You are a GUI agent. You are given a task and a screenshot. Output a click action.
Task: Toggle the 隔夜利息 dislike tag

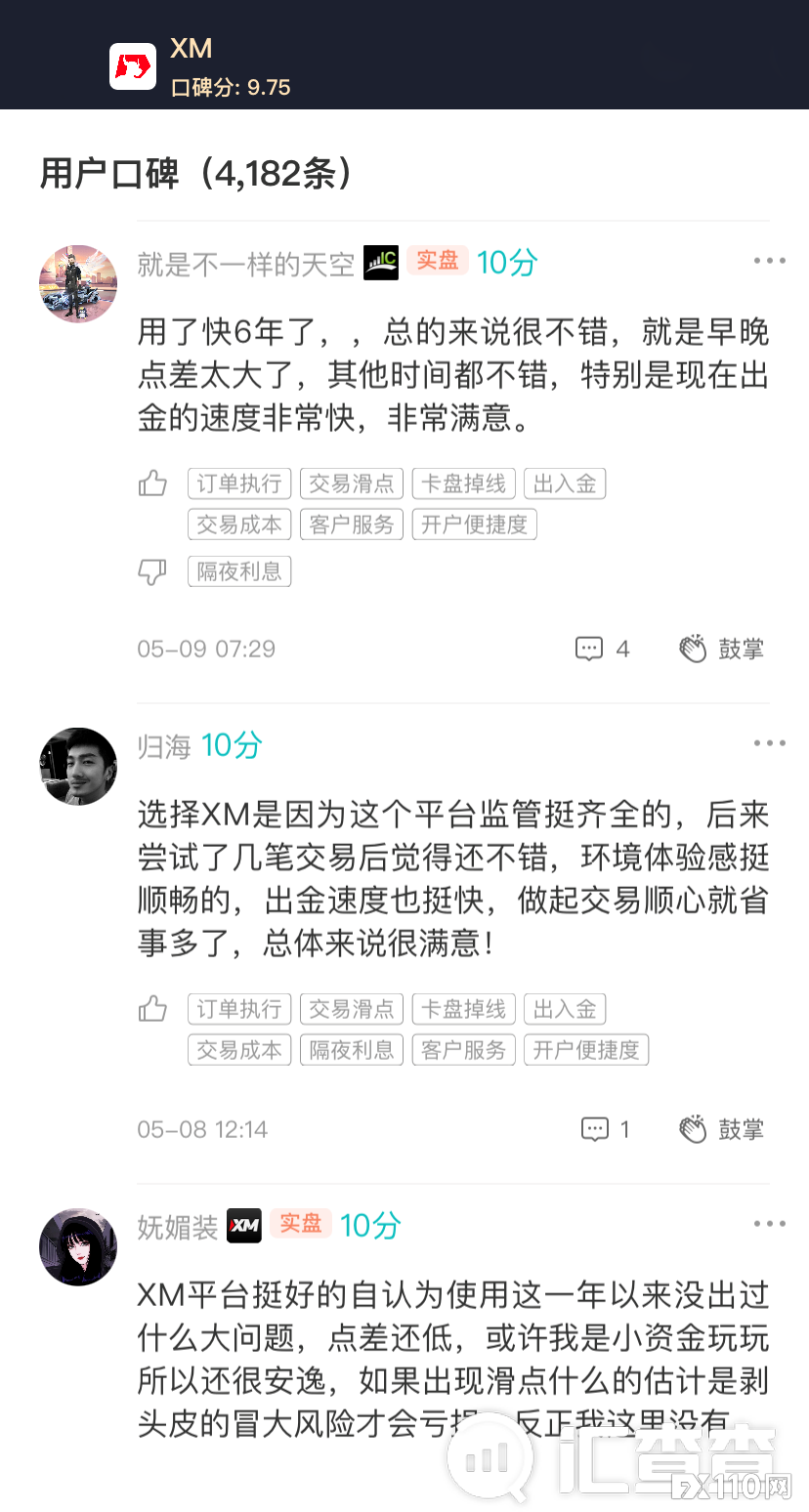[238, 571]
